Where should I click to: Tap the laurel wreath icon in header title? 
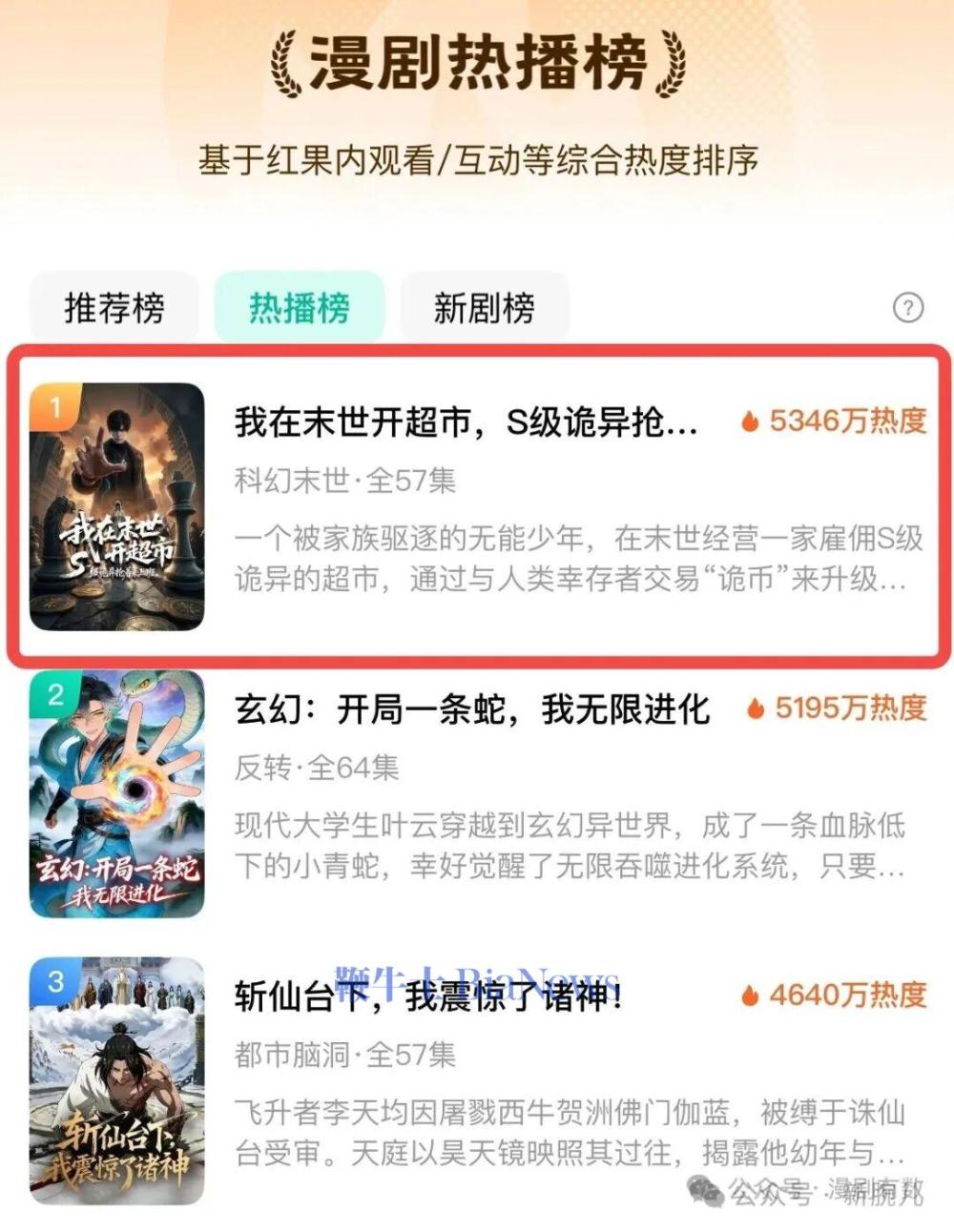282,60
